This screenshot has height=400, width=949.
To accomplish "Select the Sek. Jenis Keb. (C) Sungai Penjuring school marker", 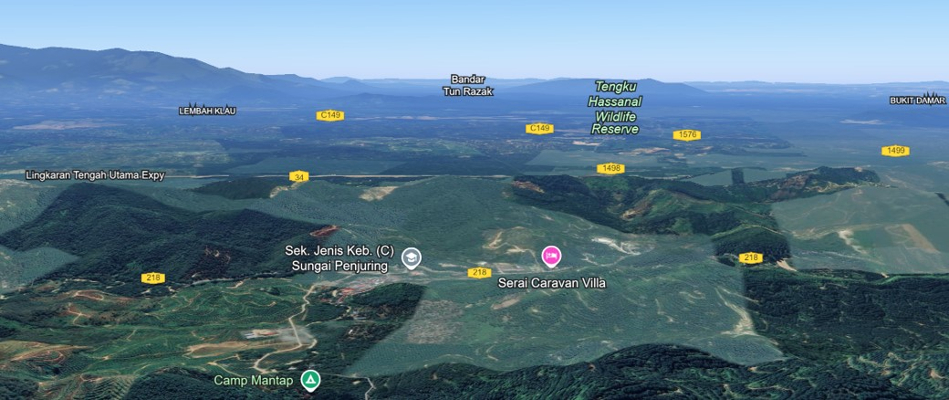I will click(x=410, y=258).
